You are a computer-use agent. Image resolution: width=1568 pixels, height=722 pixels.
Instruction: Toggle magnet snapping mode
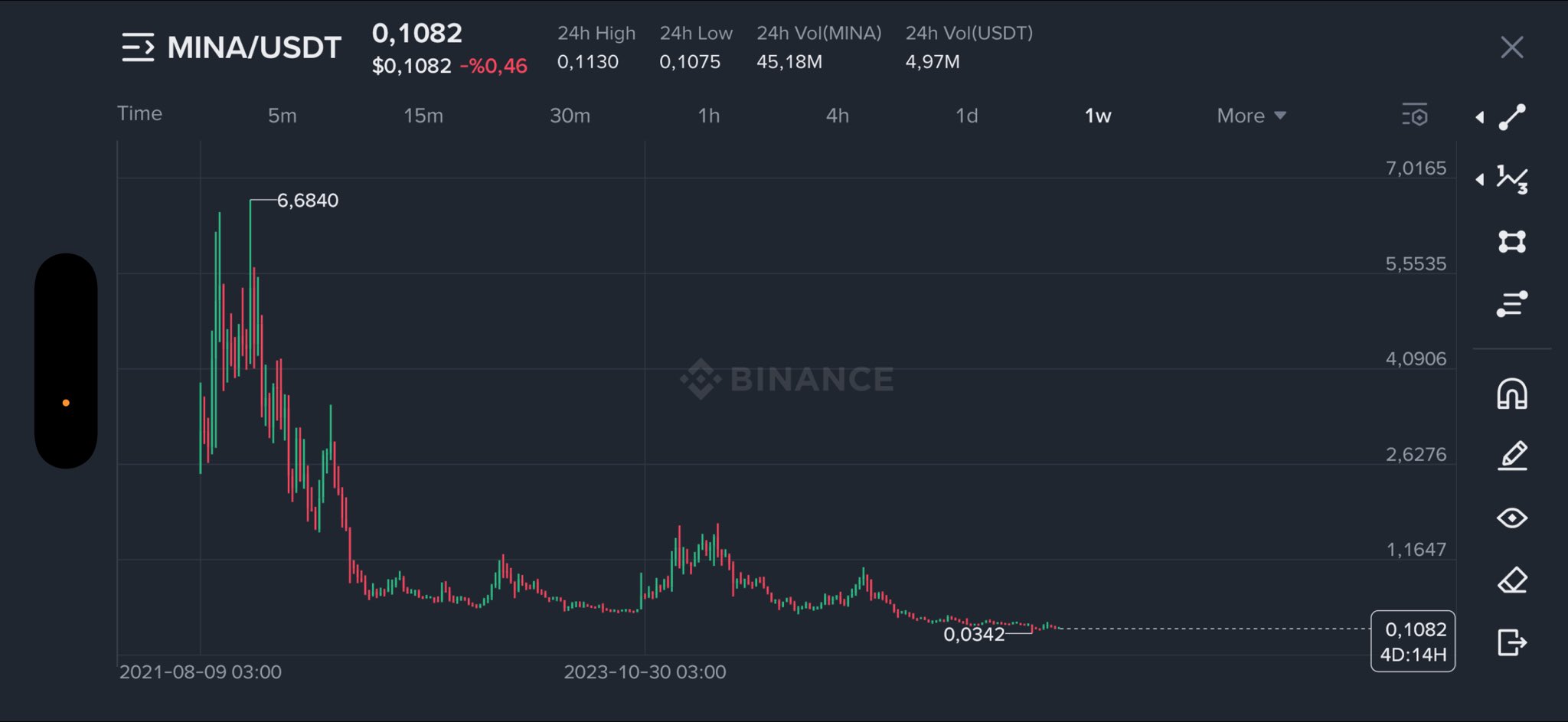point(1512,394)
